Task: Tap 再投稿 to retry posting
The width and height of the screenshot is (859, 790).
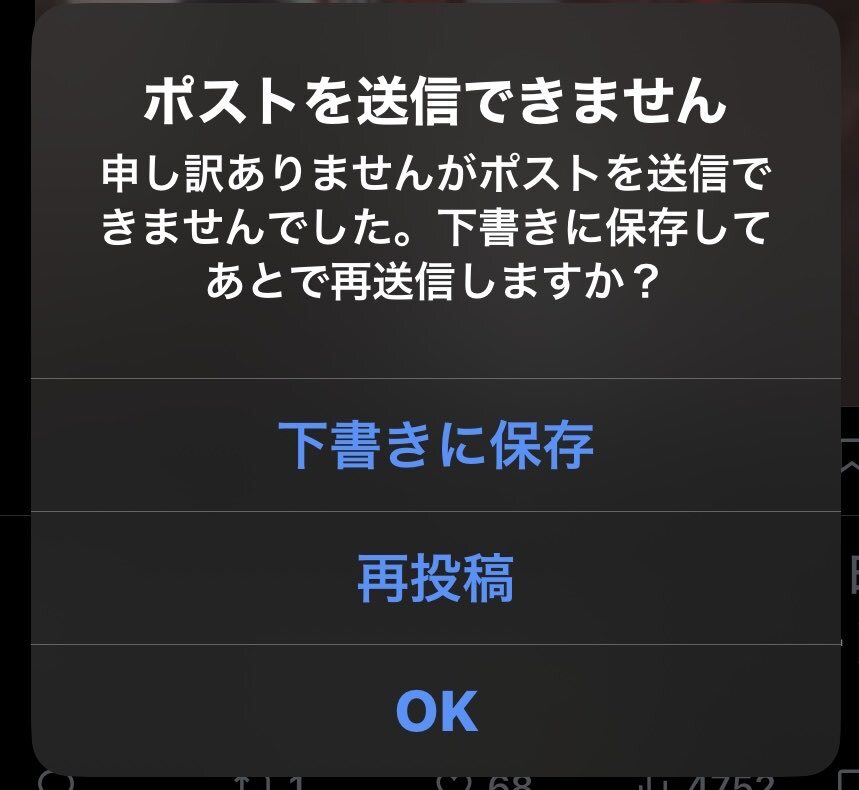Action: coord(435,579)
